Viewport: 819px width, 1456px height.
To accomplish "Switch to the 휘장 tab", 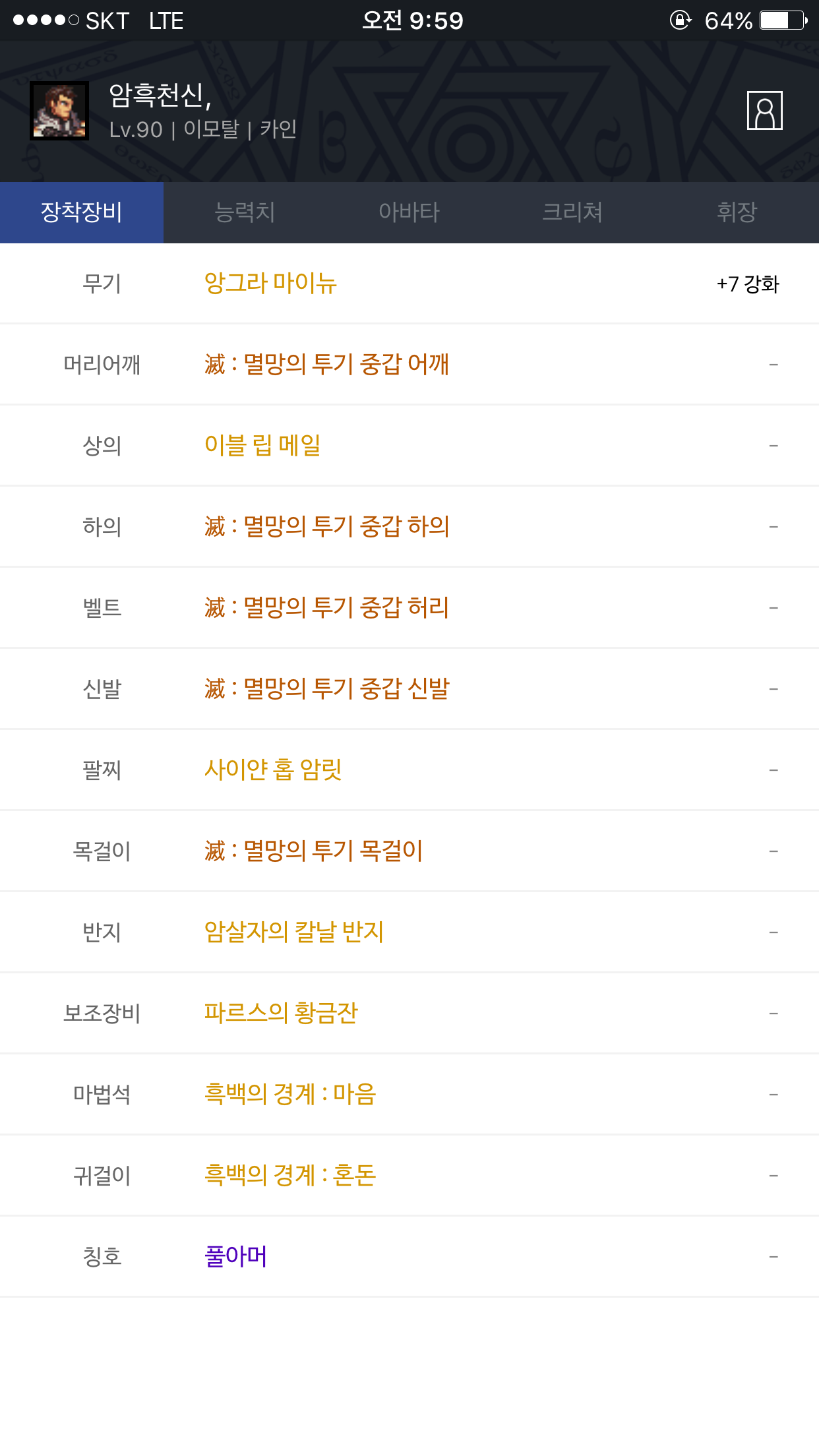I will 737,212.
